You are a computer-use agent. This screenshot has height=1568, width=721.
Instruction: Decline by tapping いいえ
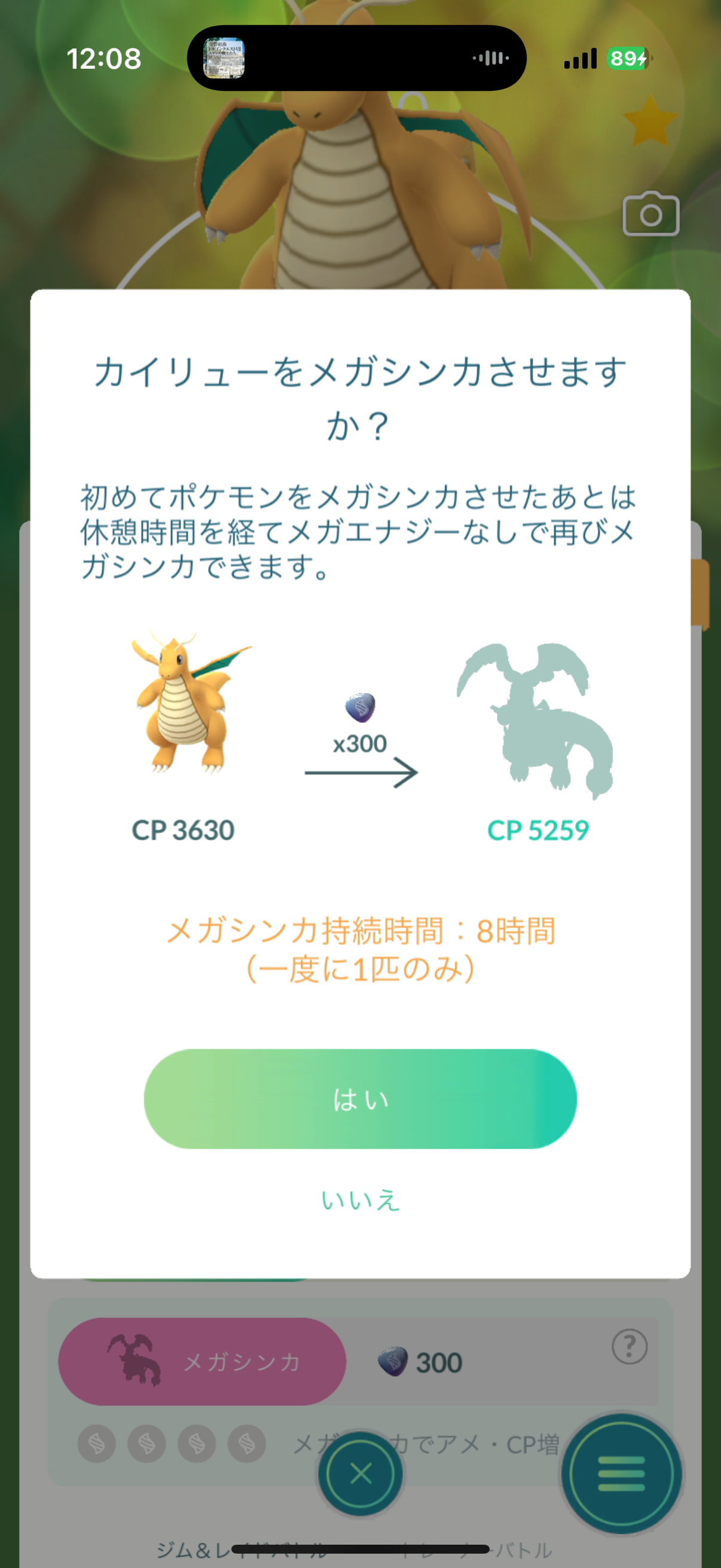pyautogui.click(x=360, y=1200)
